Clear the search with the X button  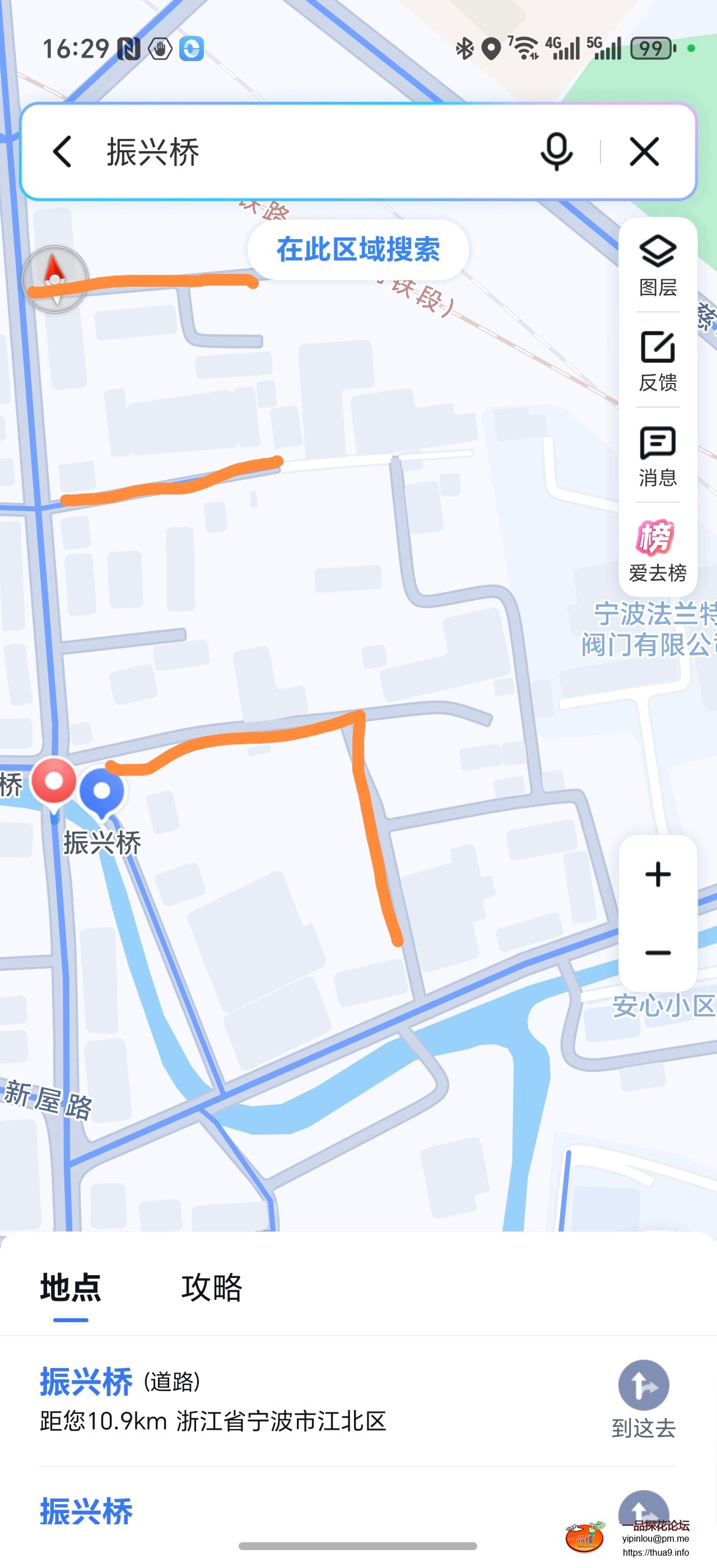pos(644,152)
